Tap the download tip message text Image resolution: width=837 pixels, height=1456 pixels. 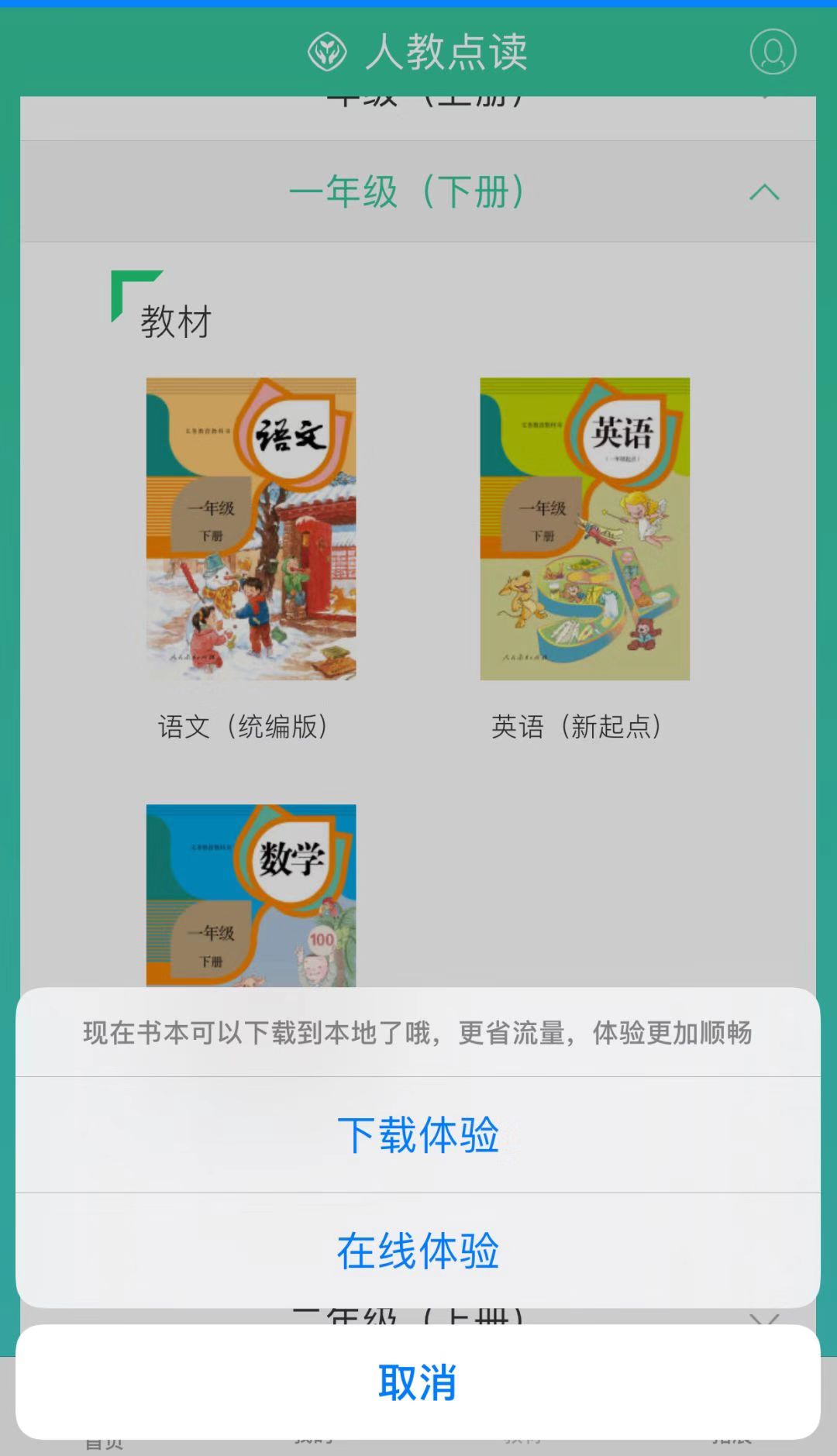pos(418,1031)
